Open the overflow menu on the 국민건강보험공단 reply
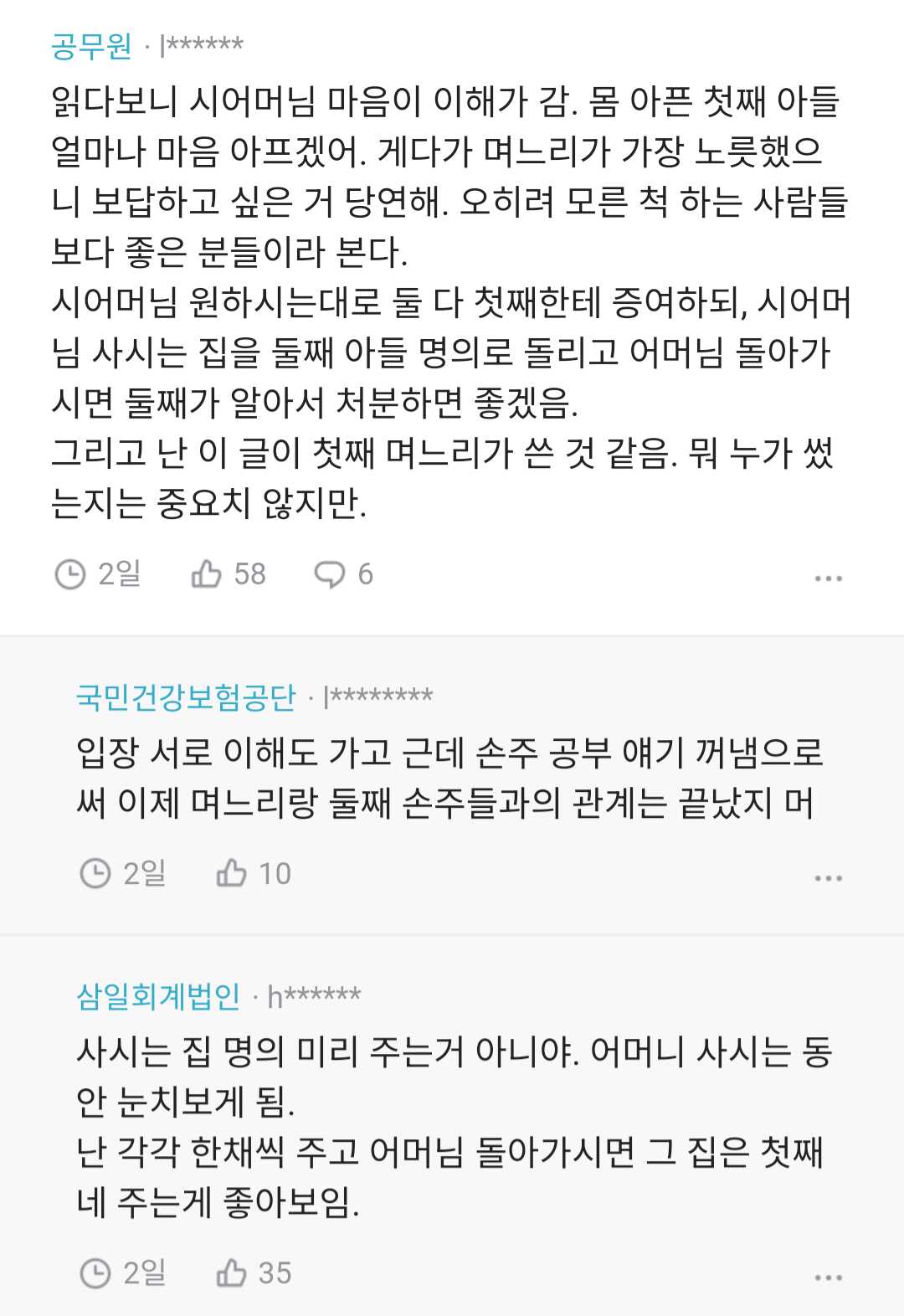 (828, 877)
